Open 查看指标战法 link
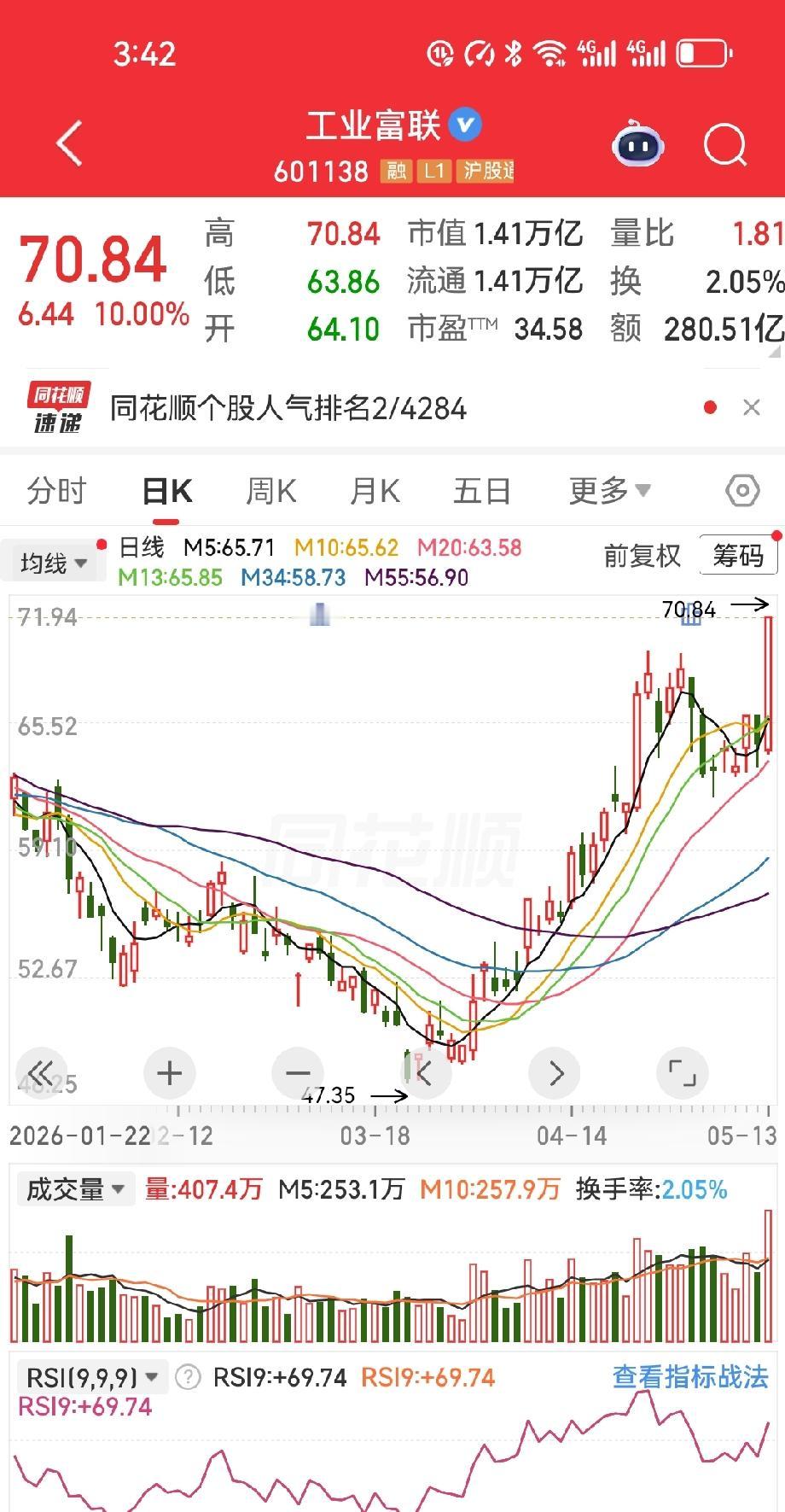Screen dimensions: 785x1512 click(689, 1377)
